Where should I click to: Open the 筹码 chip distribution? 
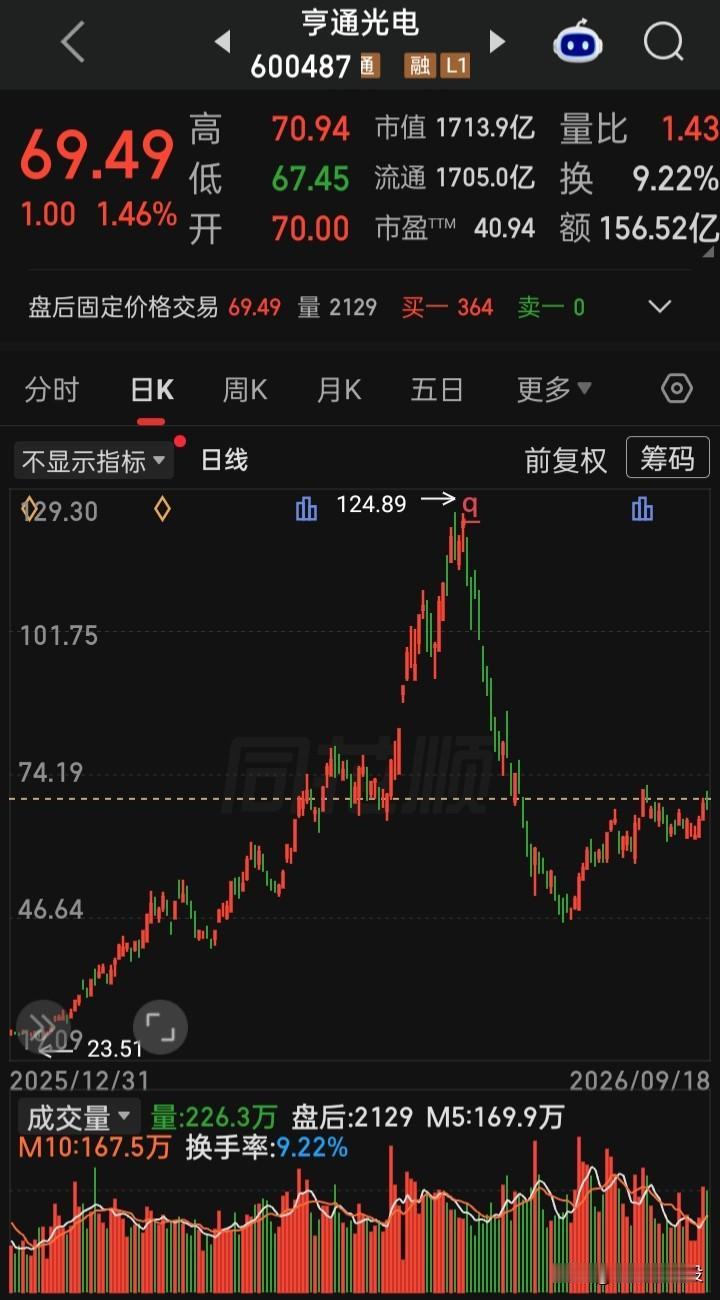[x=667, y=459]
